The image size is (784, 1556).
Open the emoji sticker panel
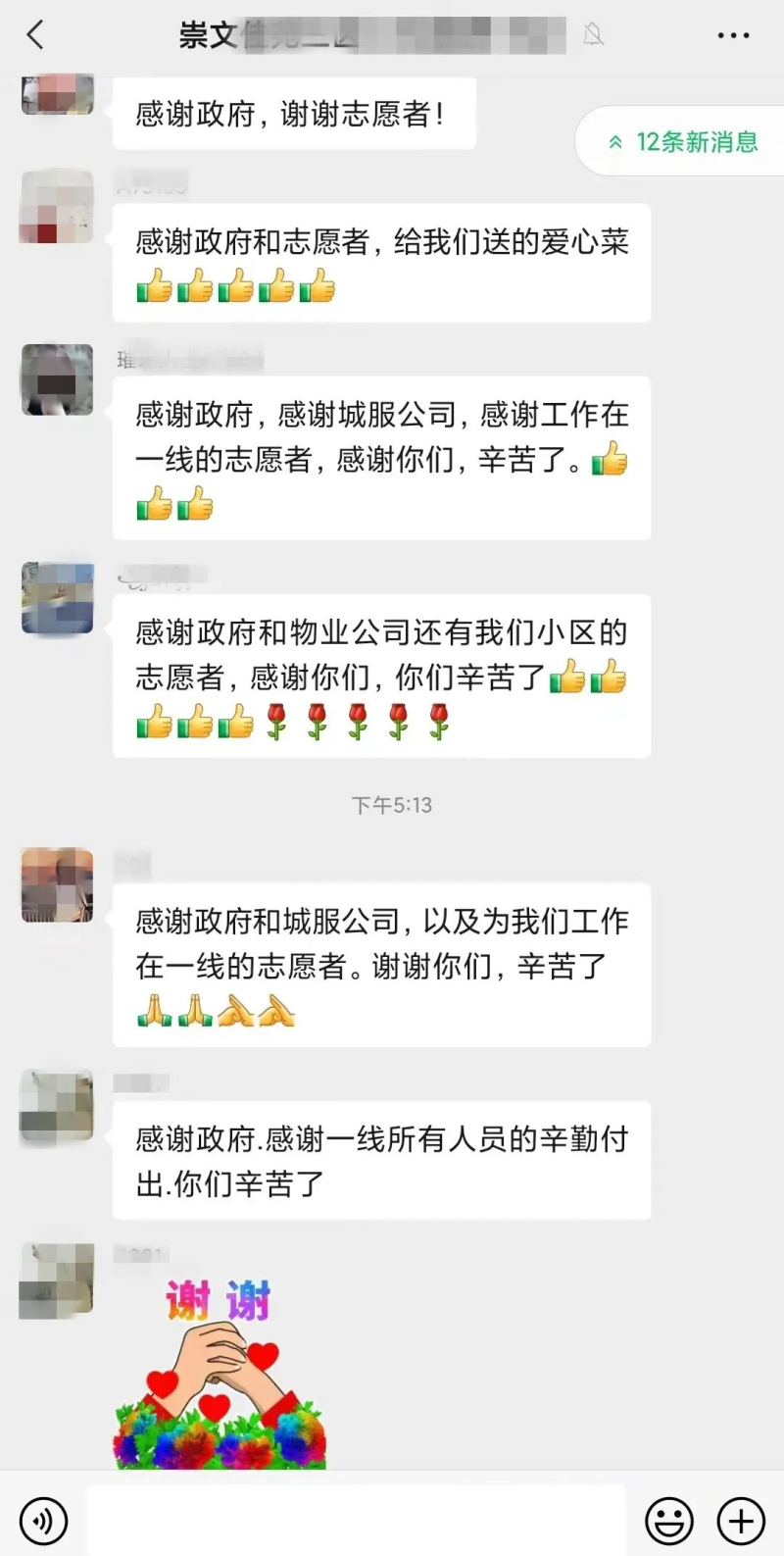tap(668, 1521)
